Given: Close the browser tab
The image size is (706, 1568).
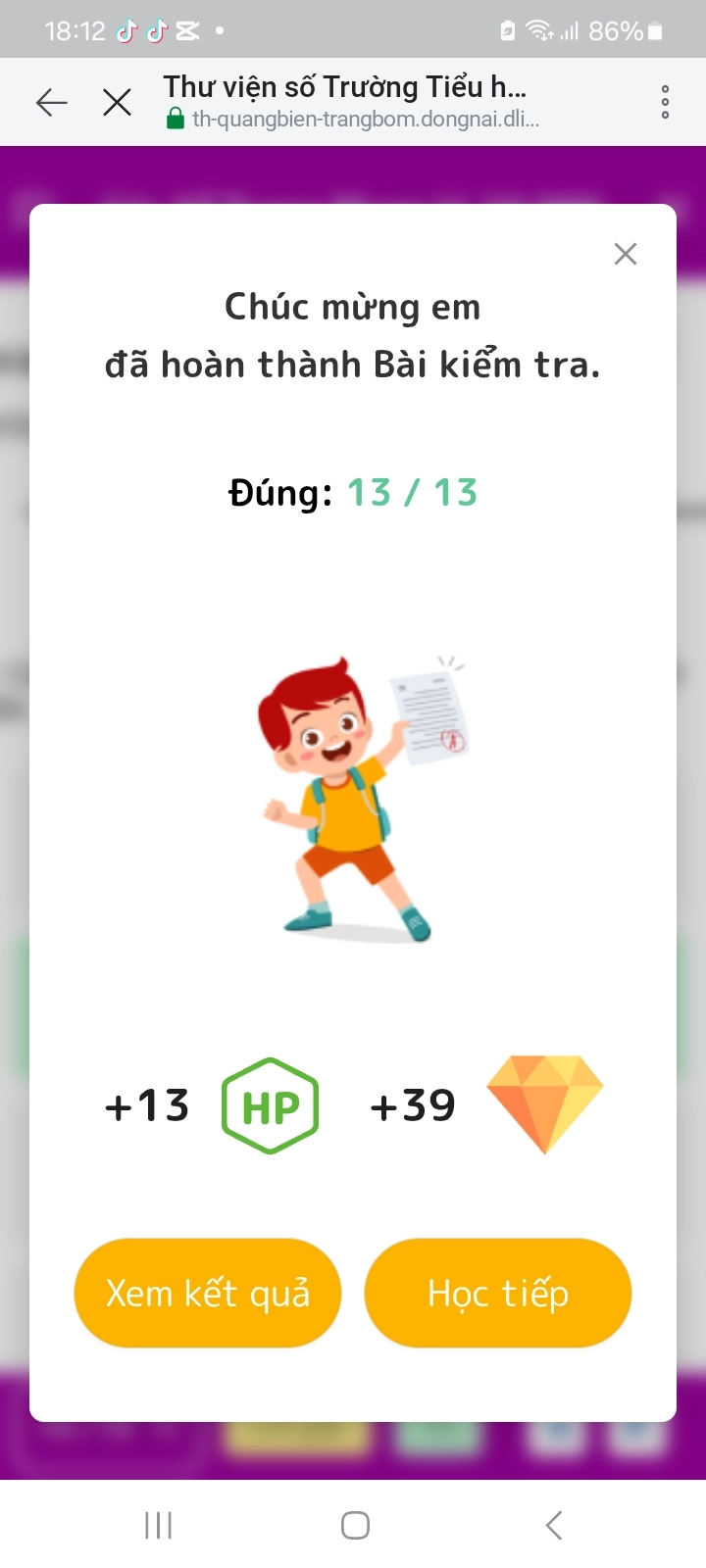Looking at the screenshot, I should click(x=118, y=102).
